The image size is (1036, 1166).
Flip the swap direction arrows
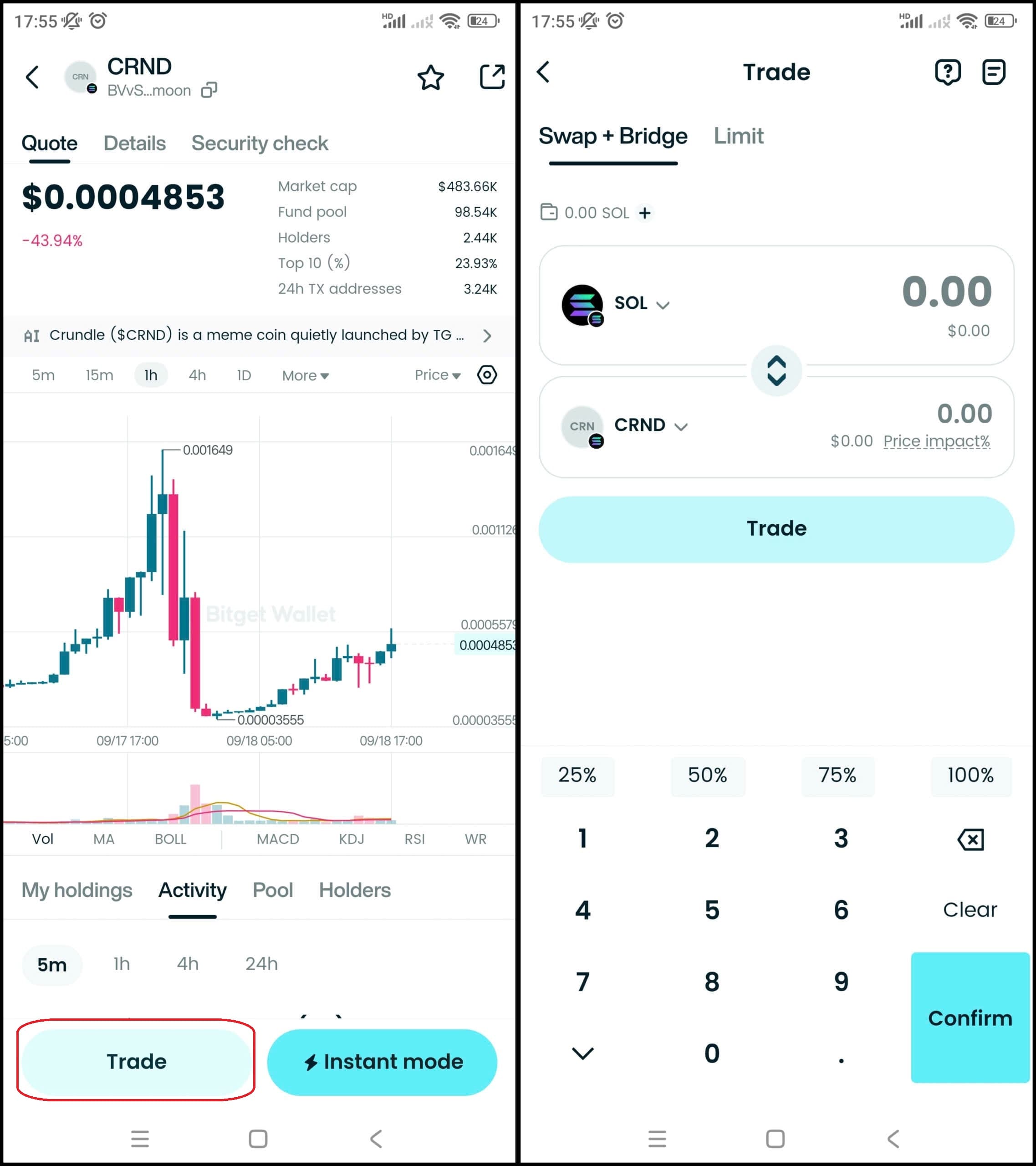pyautogui.click(x=776, y=371)
